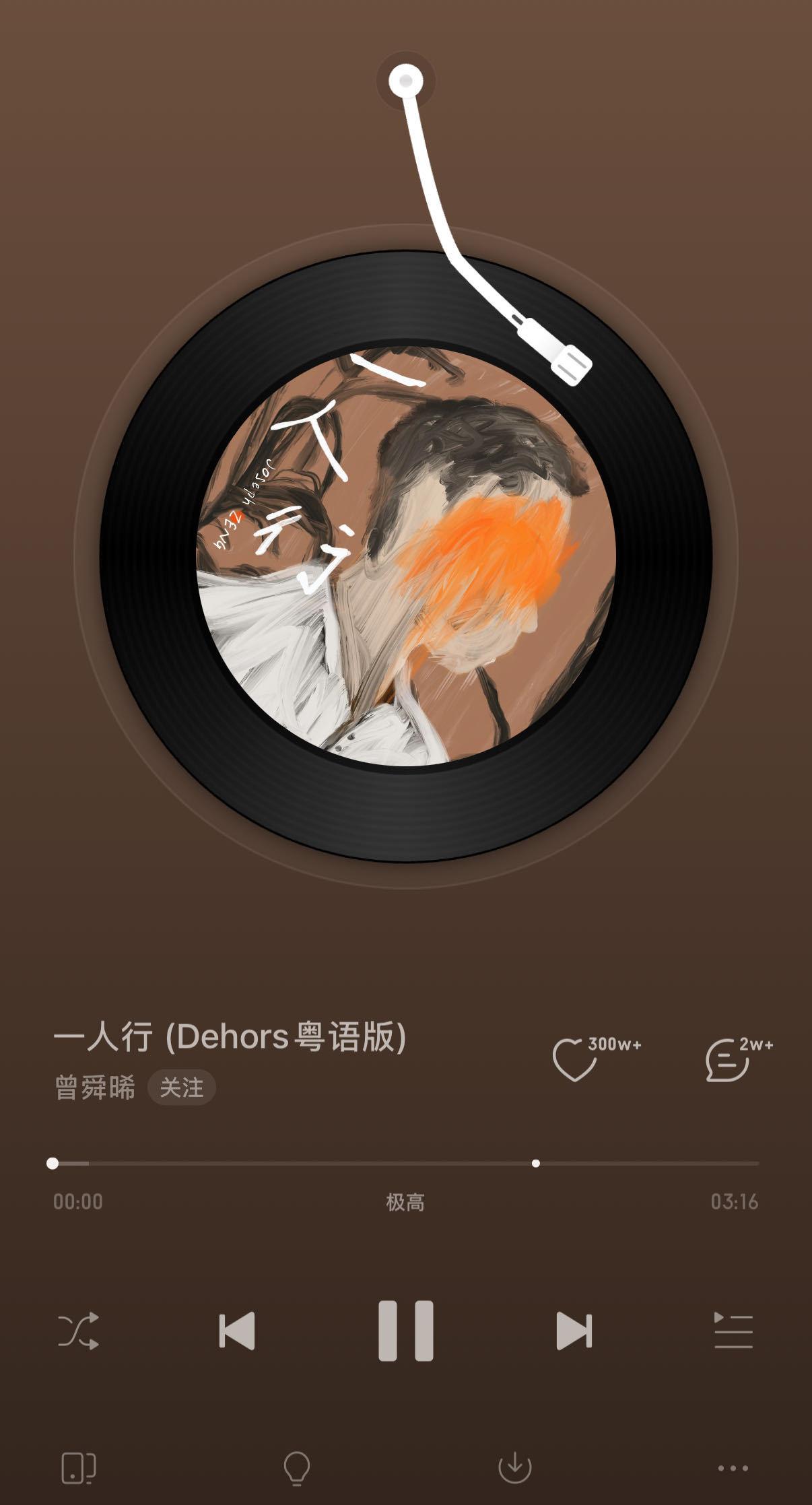Pause the current song
This screenshot has width=812, height=1505.
405,1331
